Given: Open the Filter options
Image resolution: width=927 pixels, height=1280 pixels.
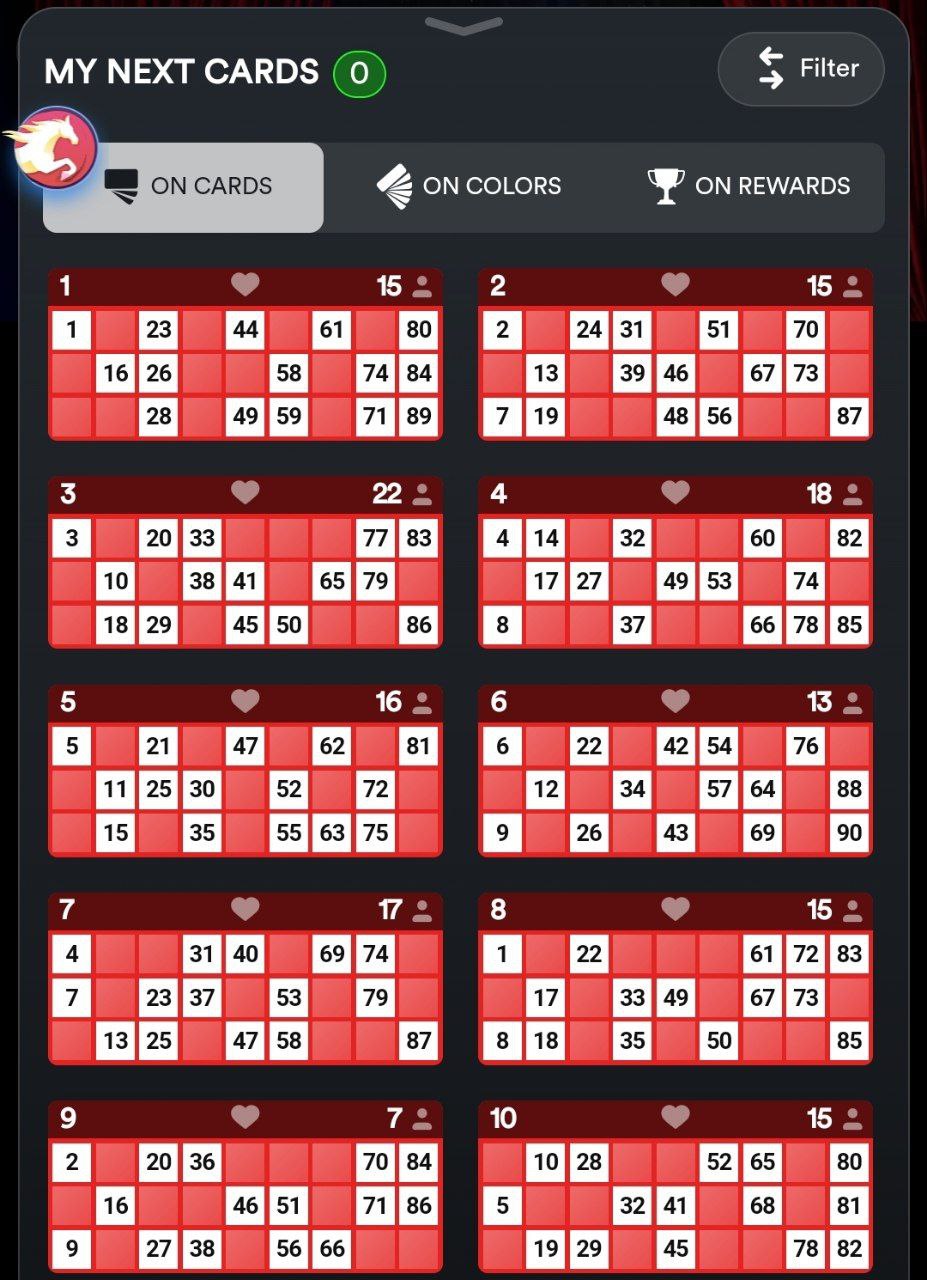Looking at the screenshot, I should (801, 69).
